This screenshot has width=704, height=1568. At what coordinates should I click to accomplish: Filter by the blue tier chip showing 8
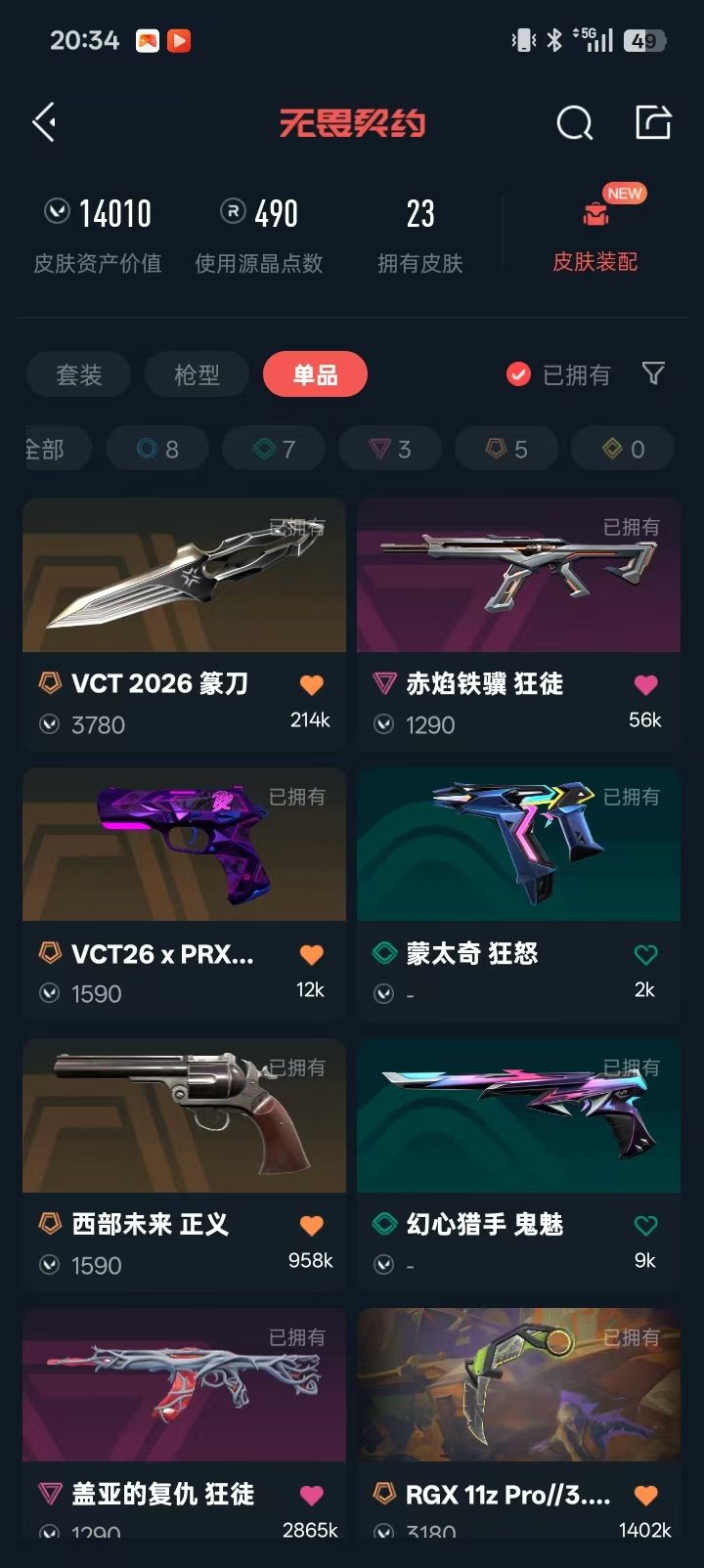pyautogui.click(x=157, y=449)
